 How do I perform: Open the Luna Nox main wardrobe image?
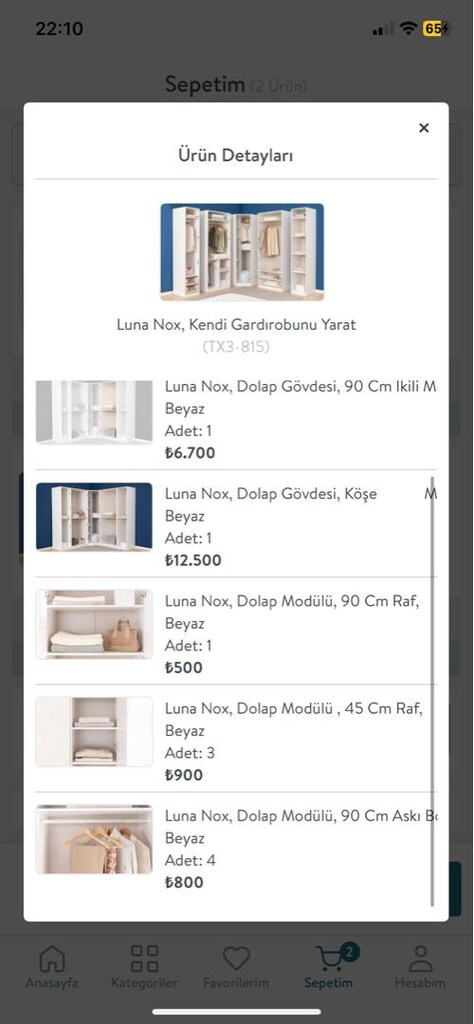coord(242,252)
